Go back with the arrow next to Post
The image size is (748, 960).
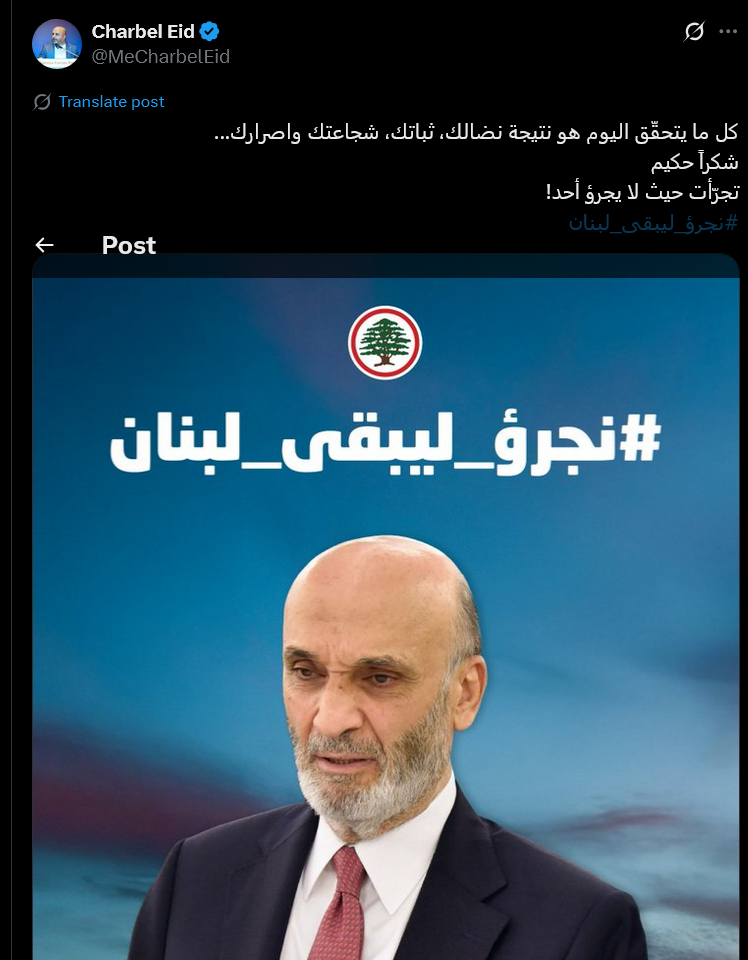(44, 245)
